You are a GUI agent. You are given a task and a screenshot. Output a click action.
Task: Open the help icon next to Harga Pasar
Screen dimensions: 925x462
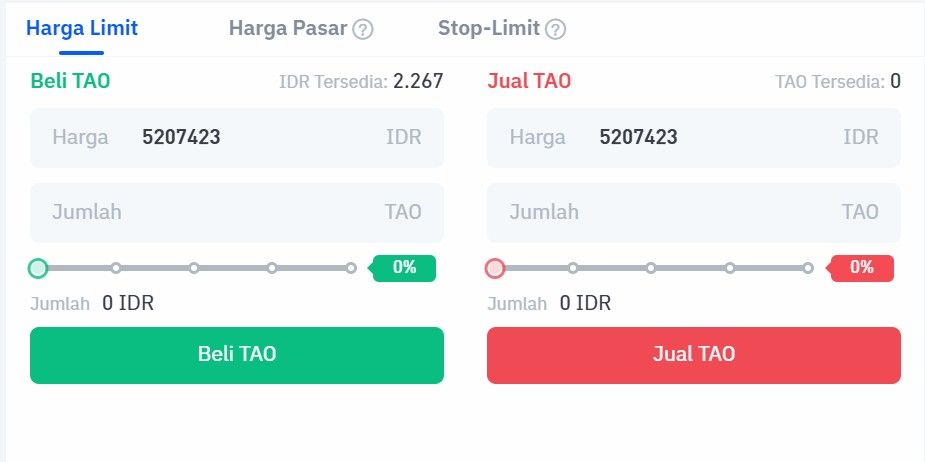(x=364, y=29)
